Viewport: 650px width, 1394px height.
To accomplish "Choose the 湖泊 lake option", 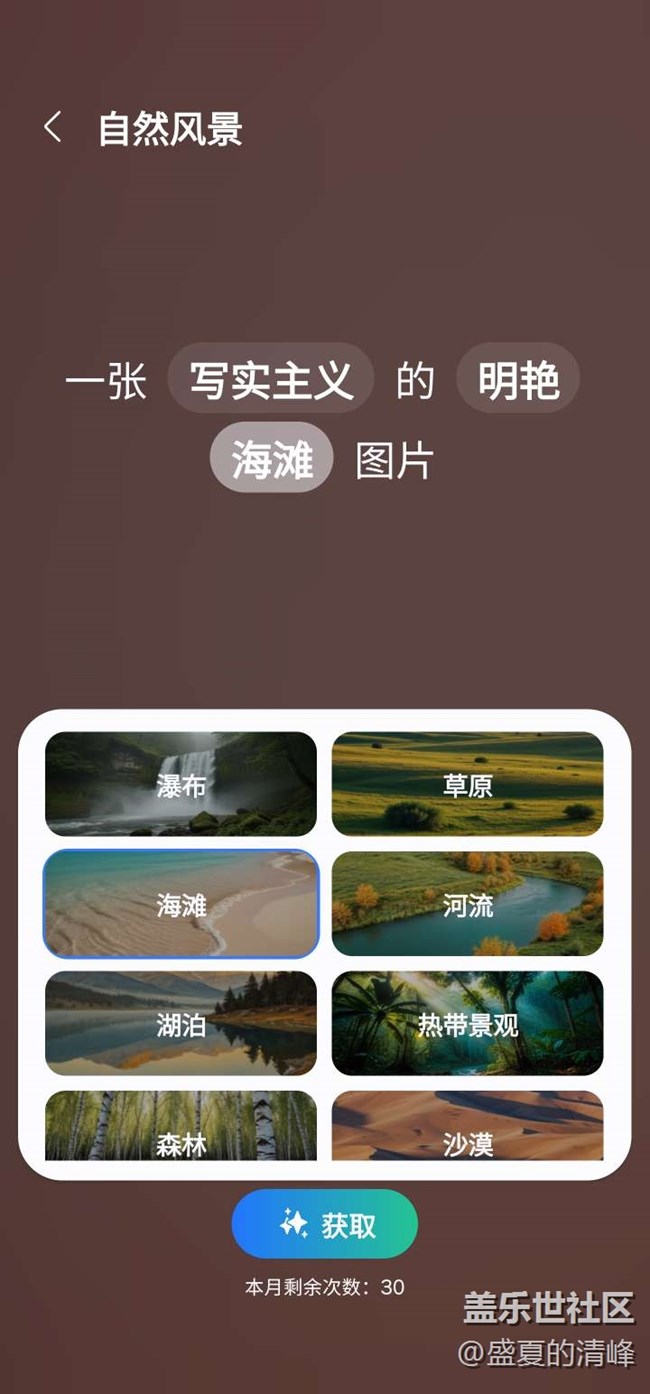I will pos(181,1023).
